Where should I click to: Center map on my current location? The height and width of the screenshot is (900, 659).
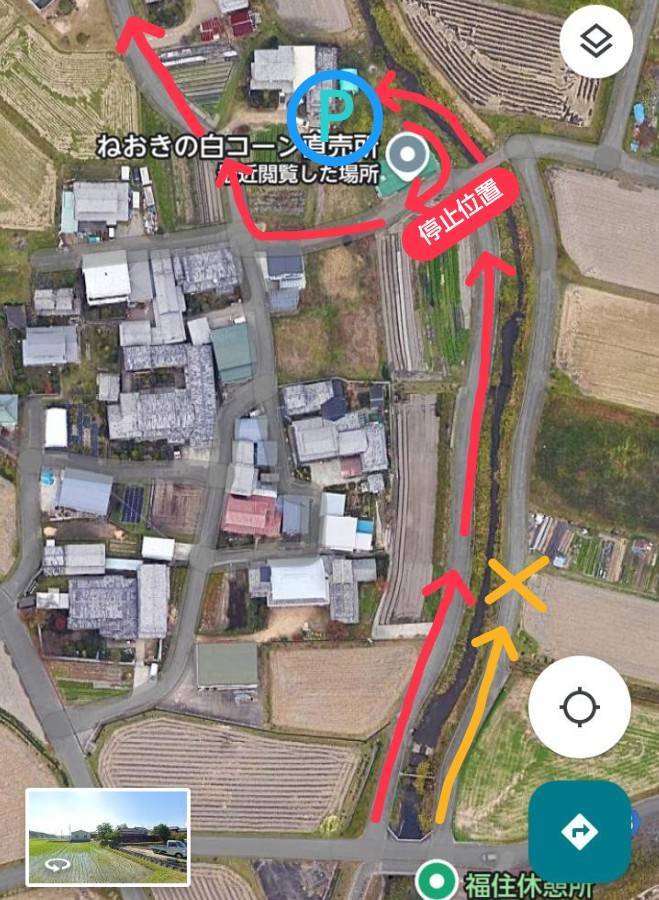579,707
